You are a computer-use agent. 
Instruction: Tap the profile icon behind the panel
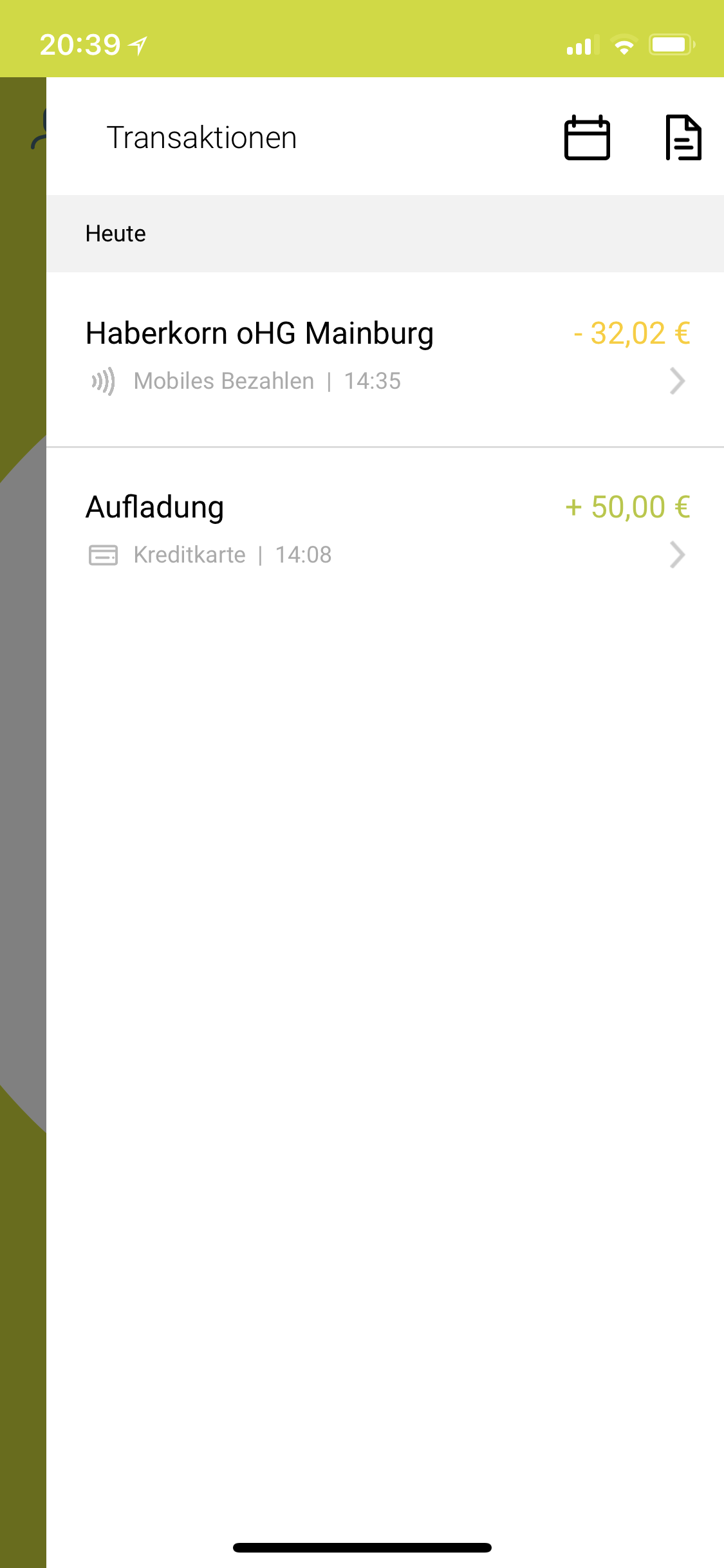38,129
